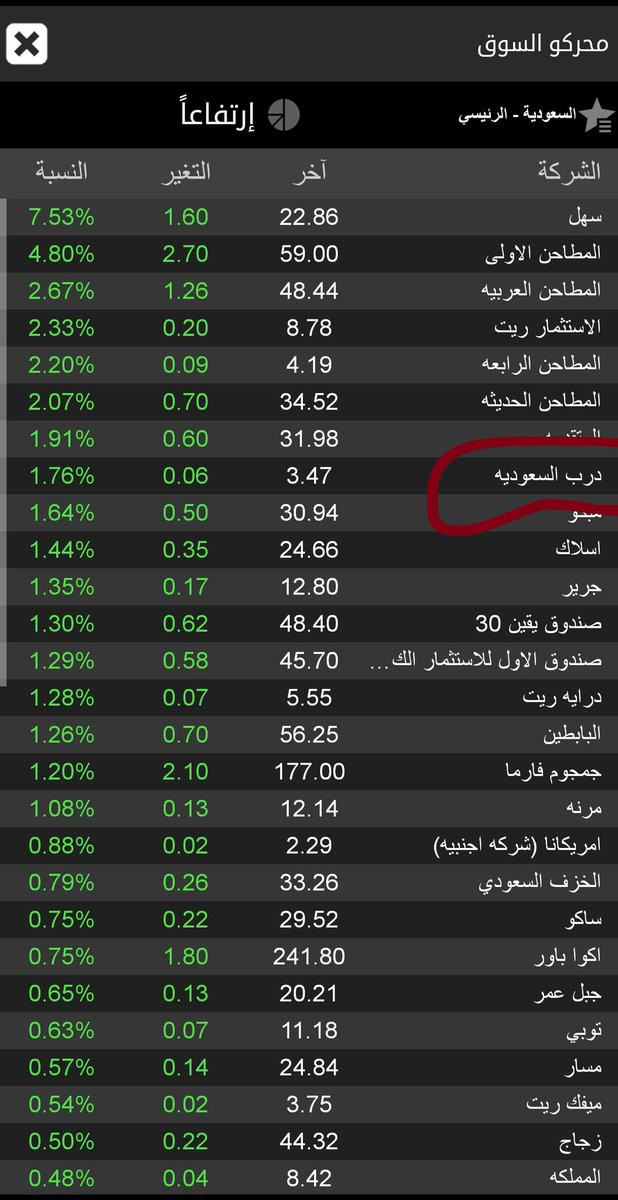Open the المطاحن الاولى stock row

click(x=309, y=254)
